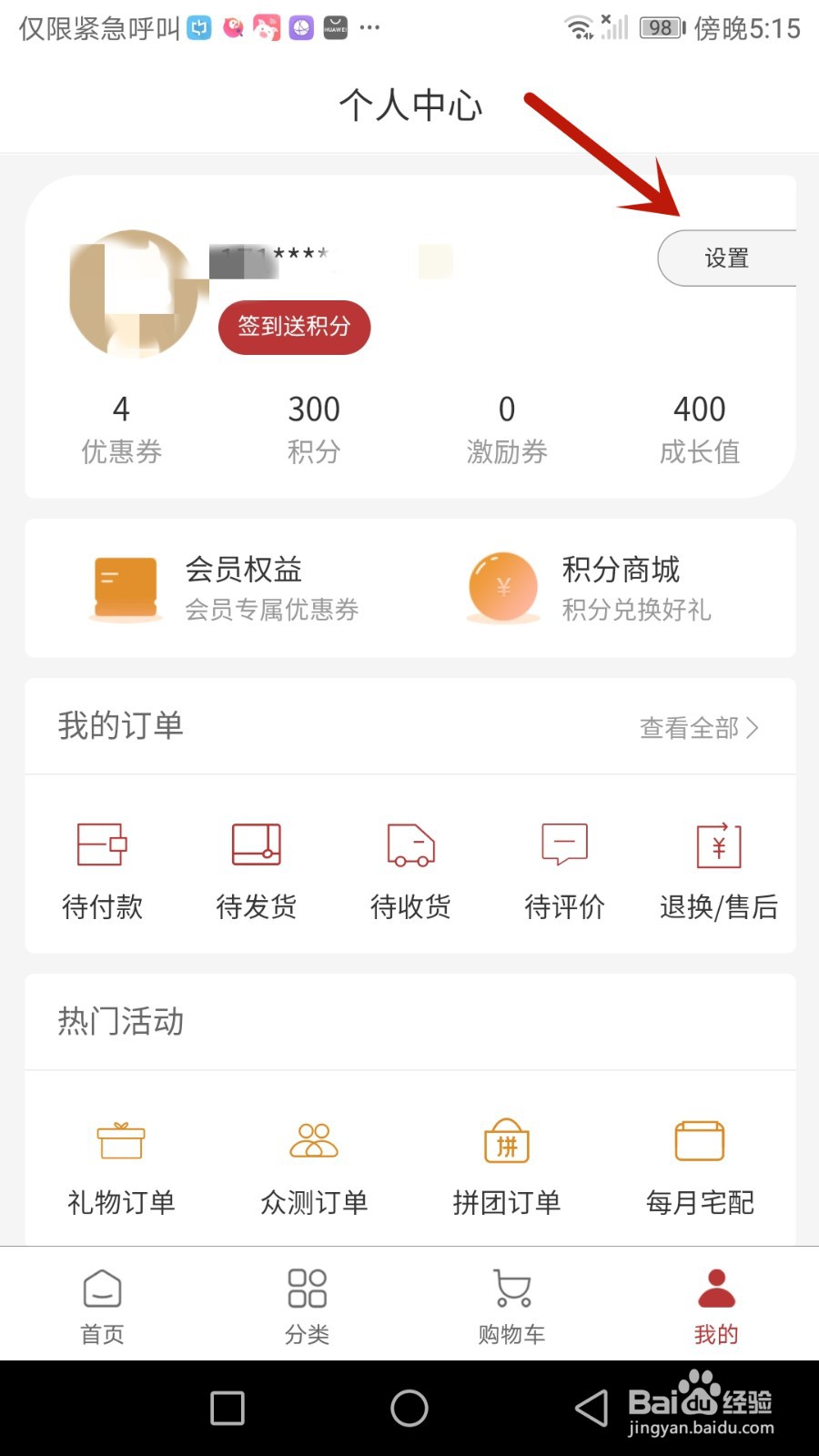Open 待付款 pending payment orders
The width and height of the screenshot is (819, 1456).
click(x=102, y=869)
